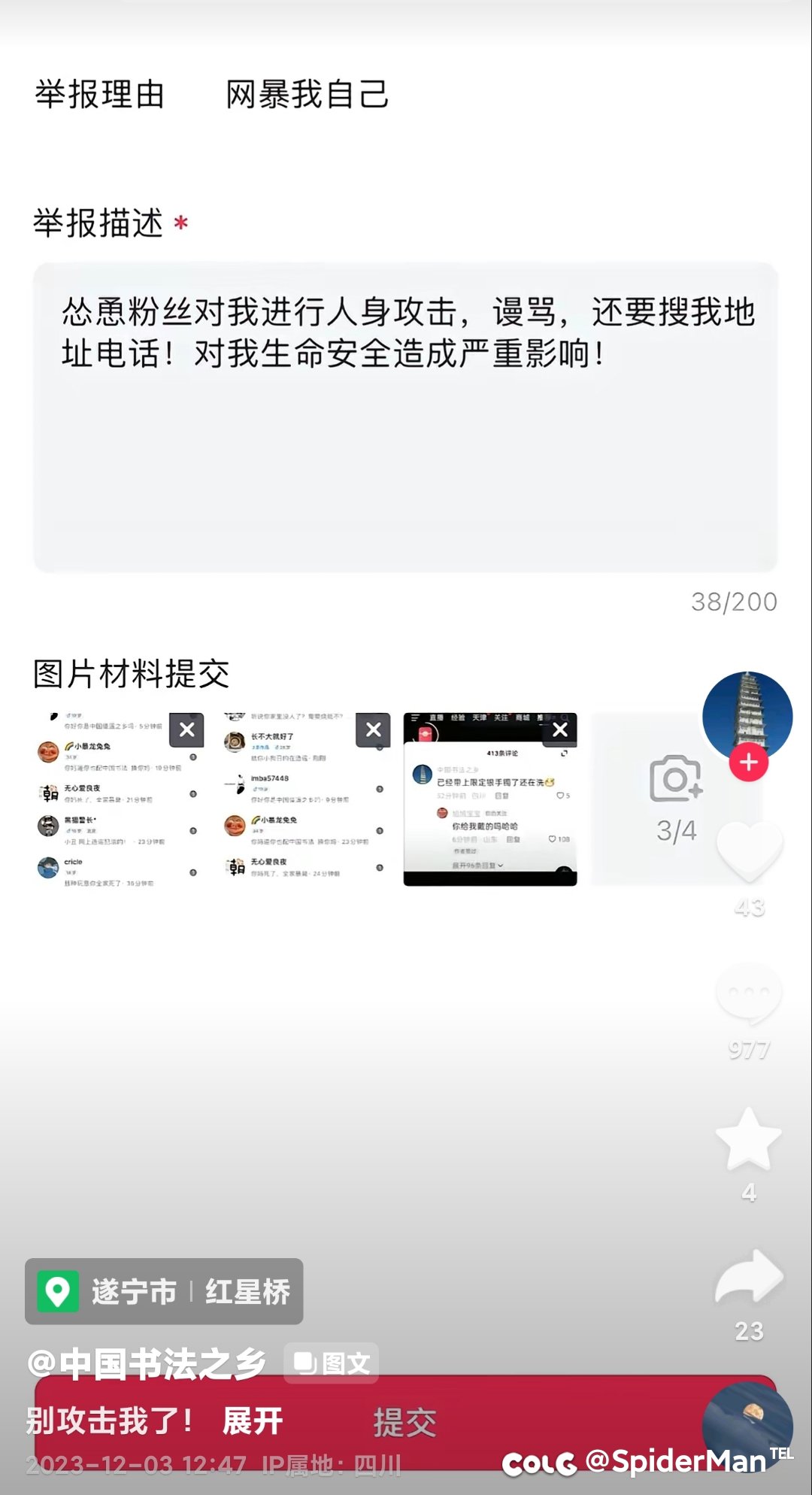
Task: Open the rotating music disc
Action: click(747, 1425)
